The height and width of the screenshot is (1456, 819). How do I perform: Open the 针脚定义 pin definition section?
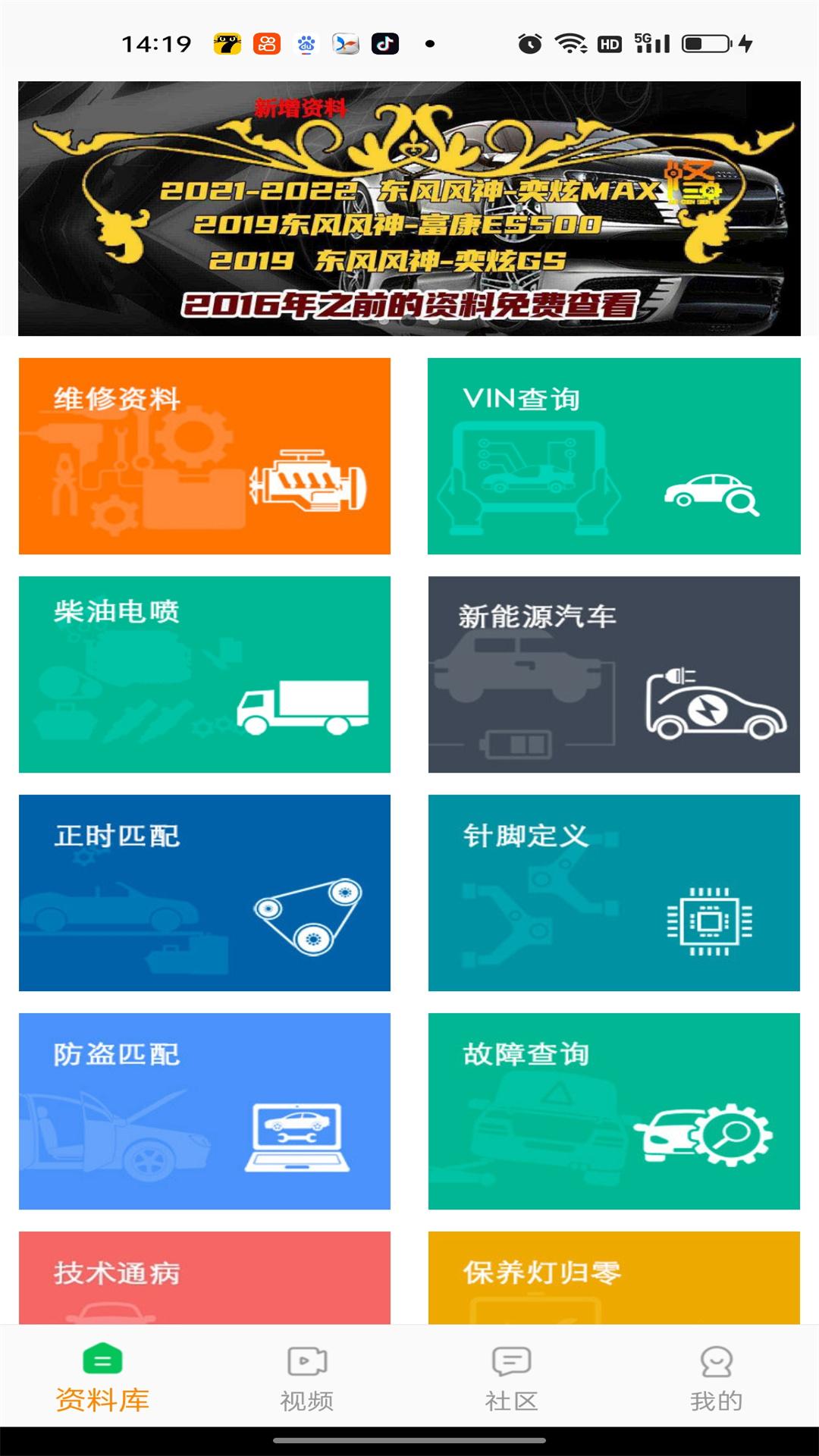[614, 891]
